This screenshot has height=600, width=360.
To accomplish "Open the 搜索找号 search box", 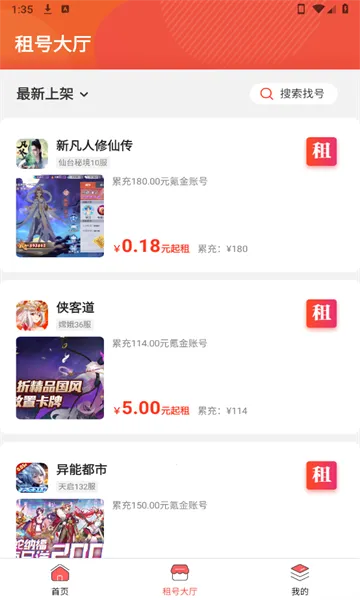I will (x=293, y=94).
